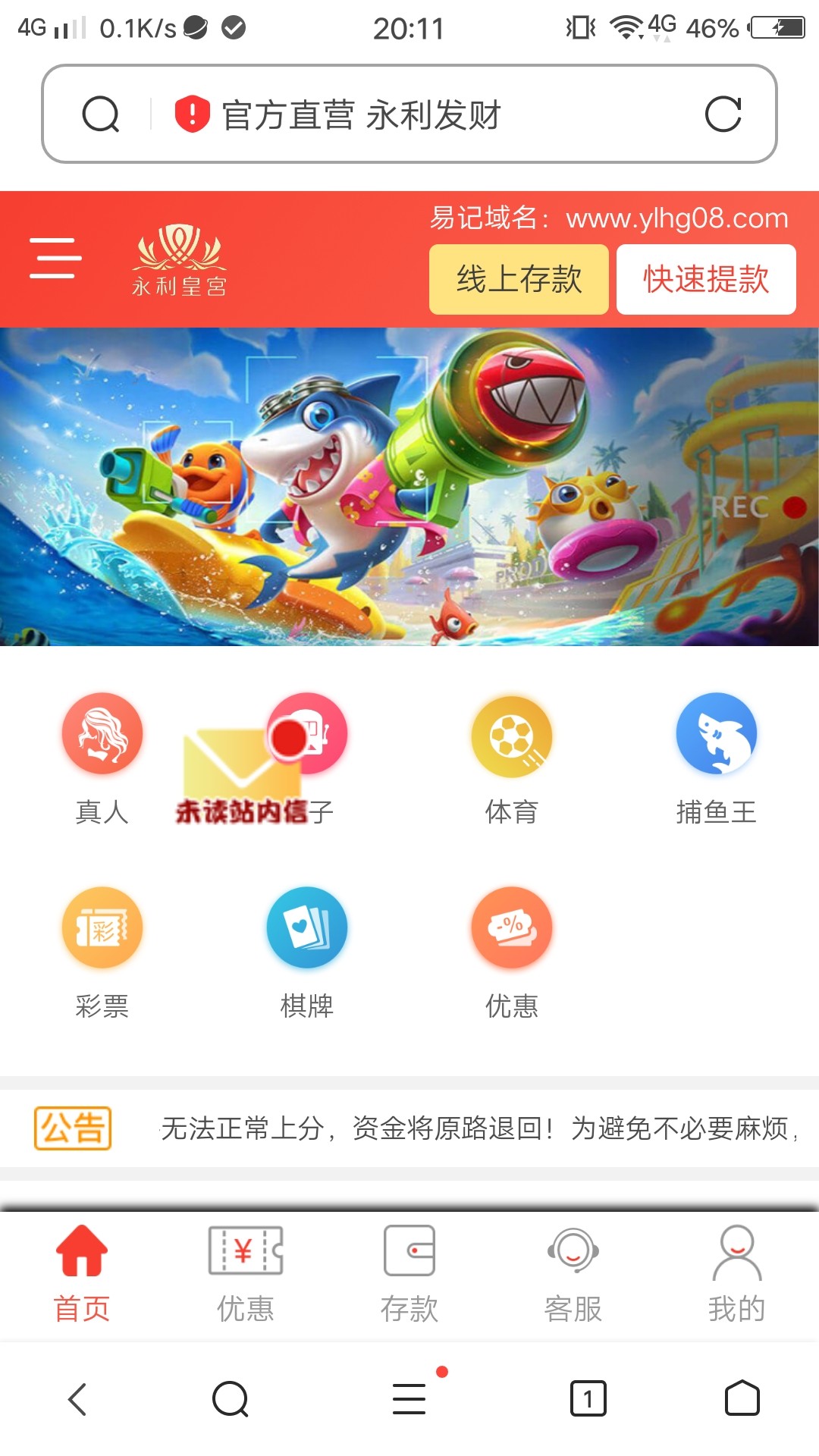Open the www.ylhg08.com domain link

click(674, 218)
